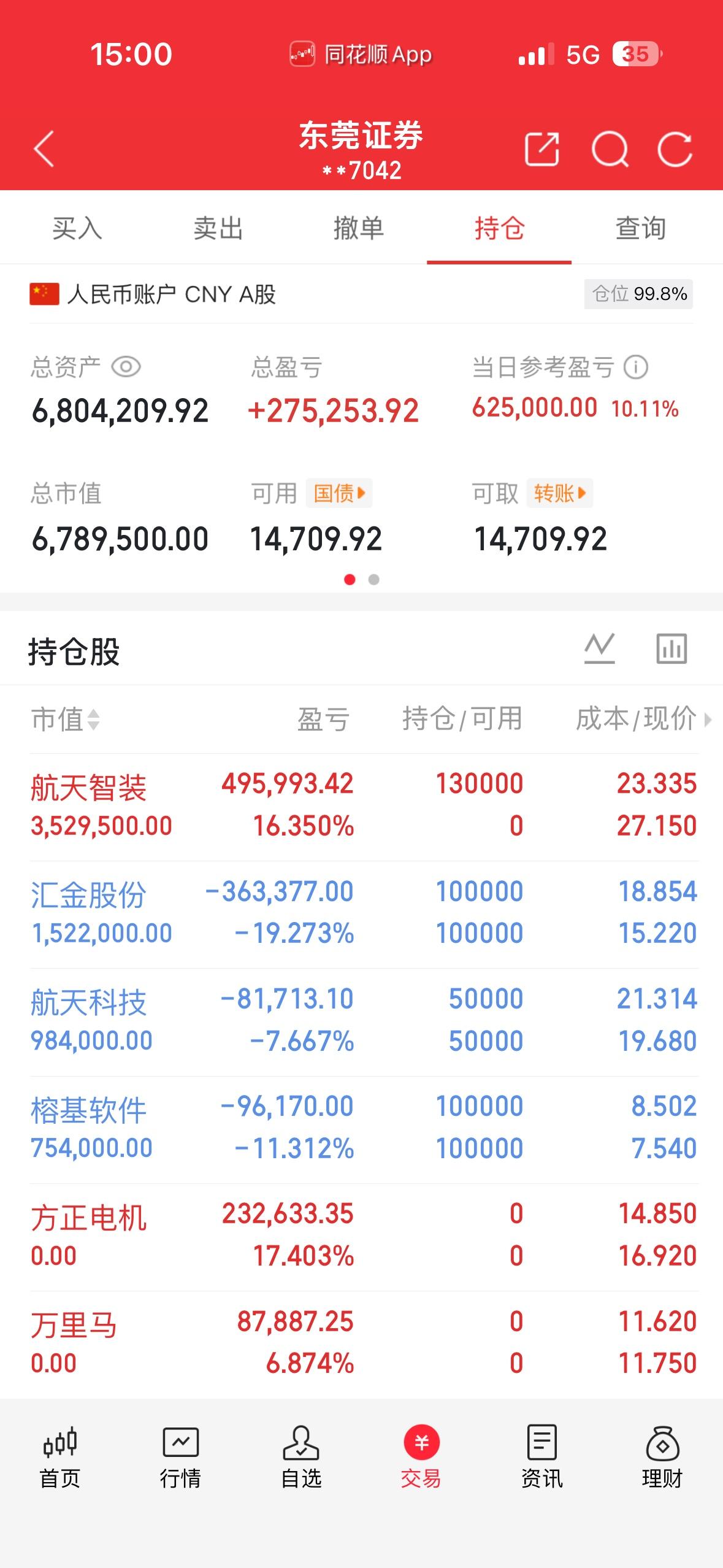The image size is (723, 1568).
Task: Select the second pagination dot
Action: click(x=373, y=578)
